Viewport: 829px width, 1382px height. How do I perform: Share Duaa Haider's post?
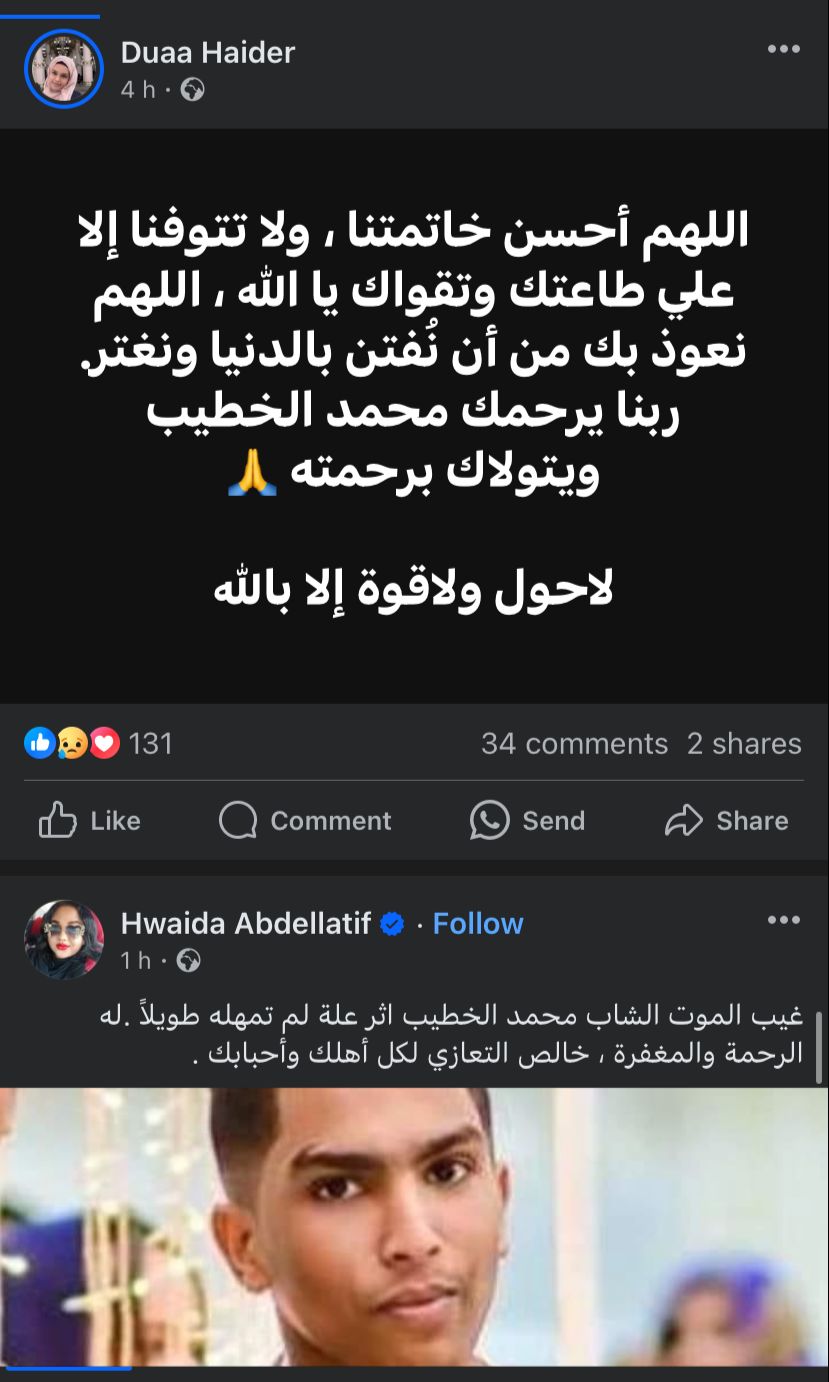pyautogui.click(x=727, y=821)
